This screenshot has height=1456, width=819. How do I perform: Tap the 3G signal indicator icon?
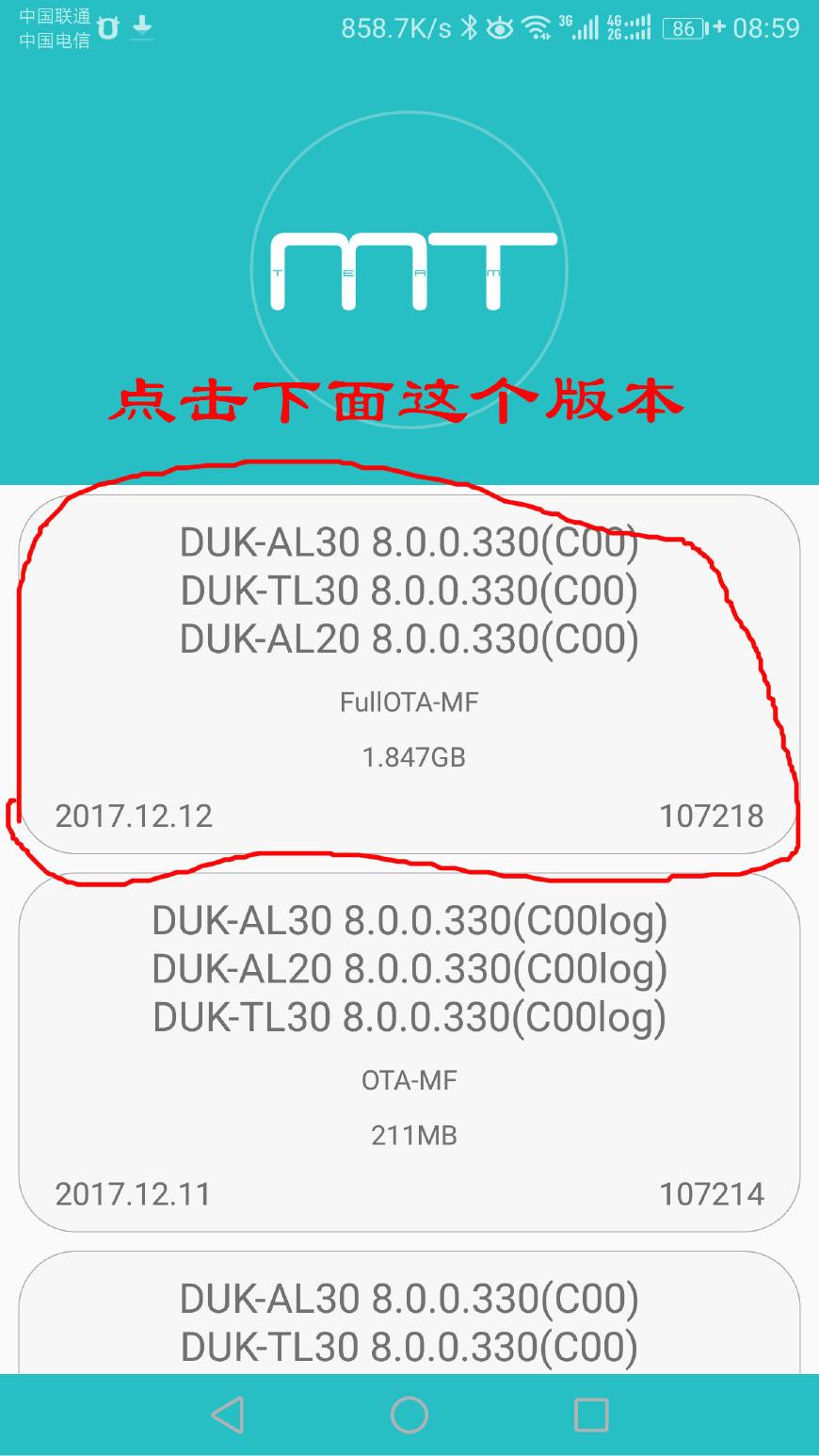pyautogui.click(x=578, y=28)
